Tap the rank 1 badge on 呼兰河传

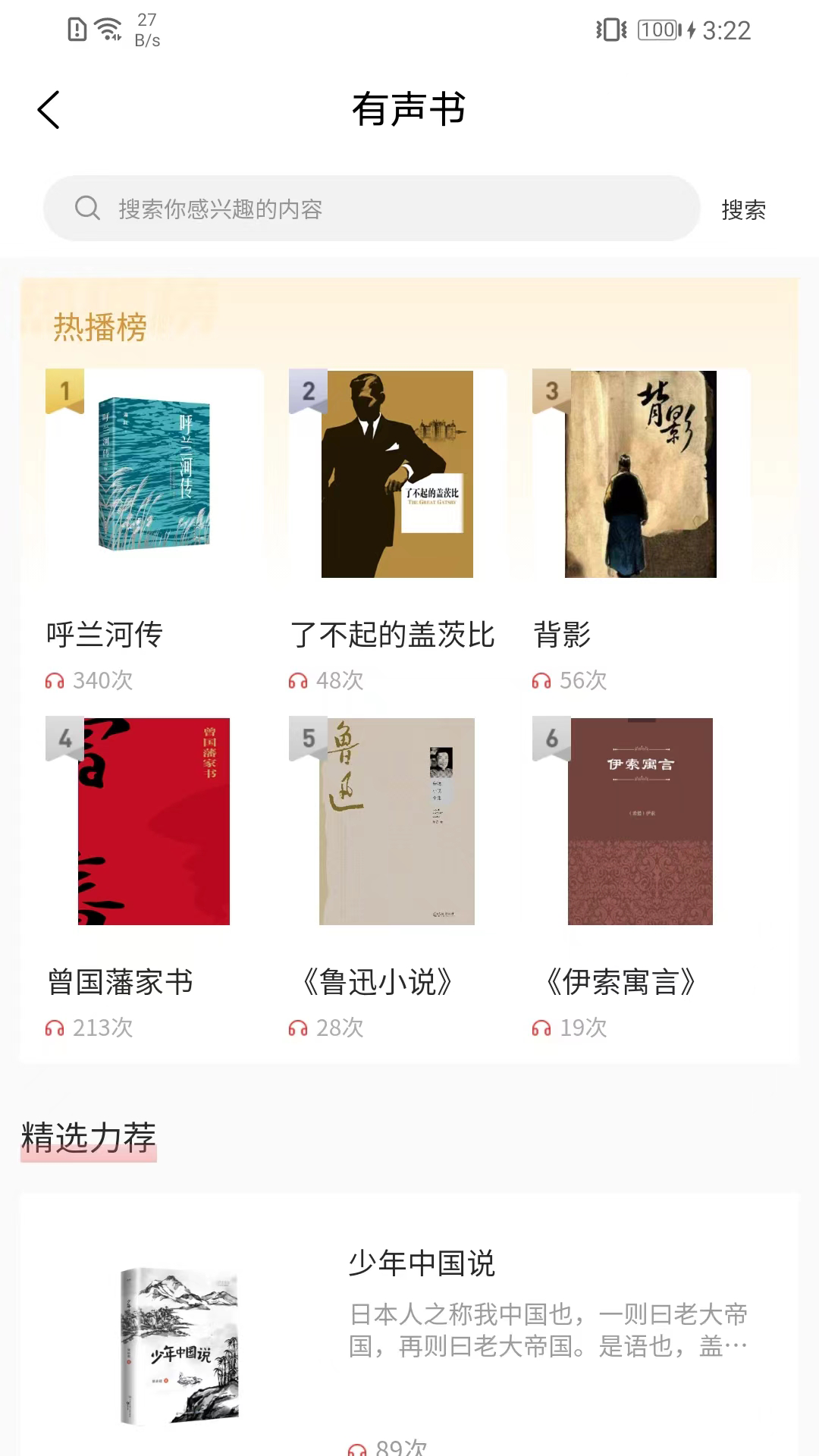(64, 390)
